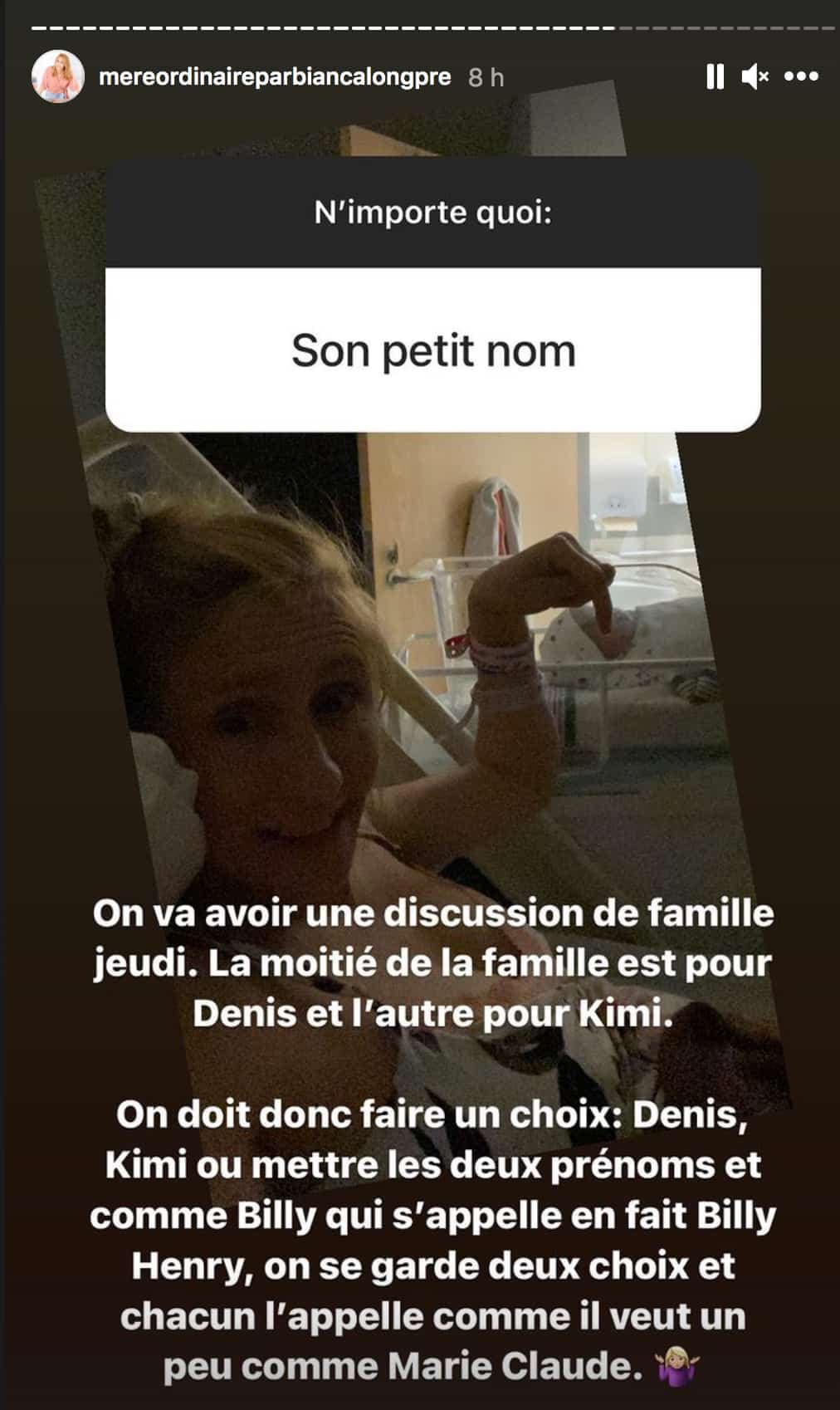Open mereordinaireparbiancalongpre profile picture
This screenshot has height=1410, width=840.
point(57,77)
